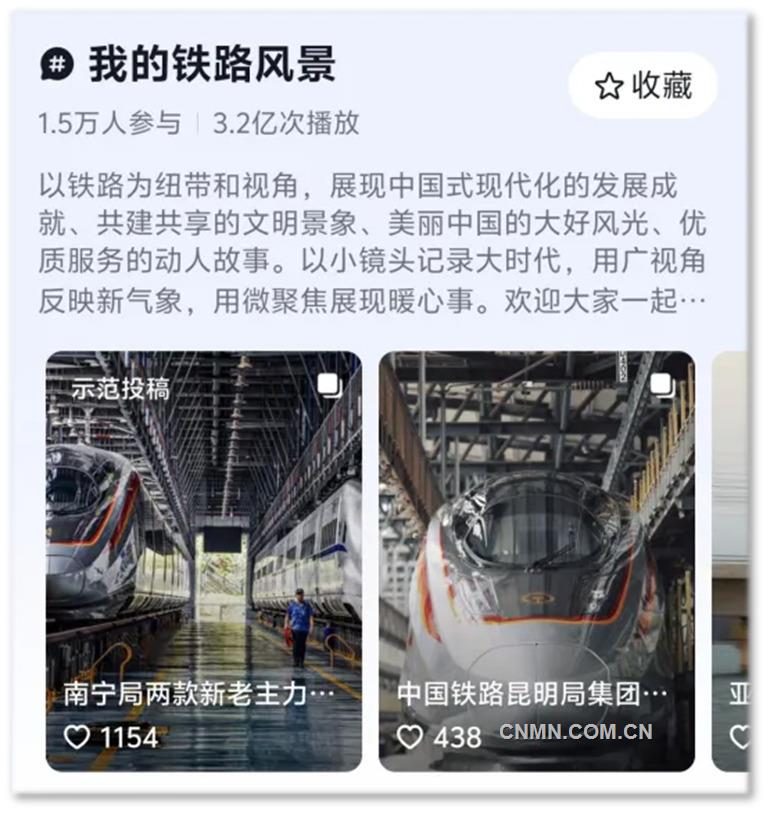
Task: Tap the 收藏 button to favorite the topic
Action: pos(643,86)
